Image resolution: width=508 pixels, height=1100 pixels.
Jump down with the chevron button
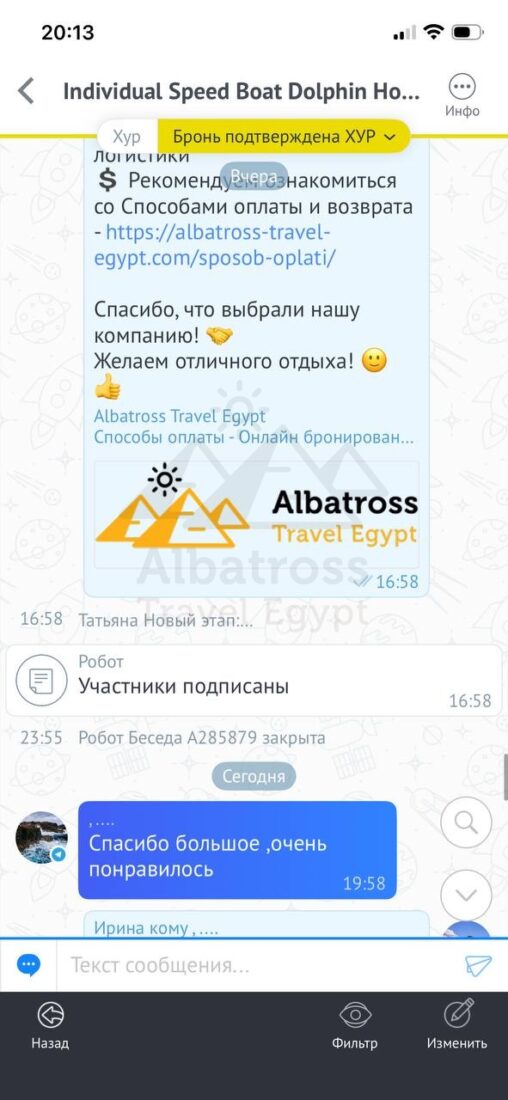coord(467,895)
